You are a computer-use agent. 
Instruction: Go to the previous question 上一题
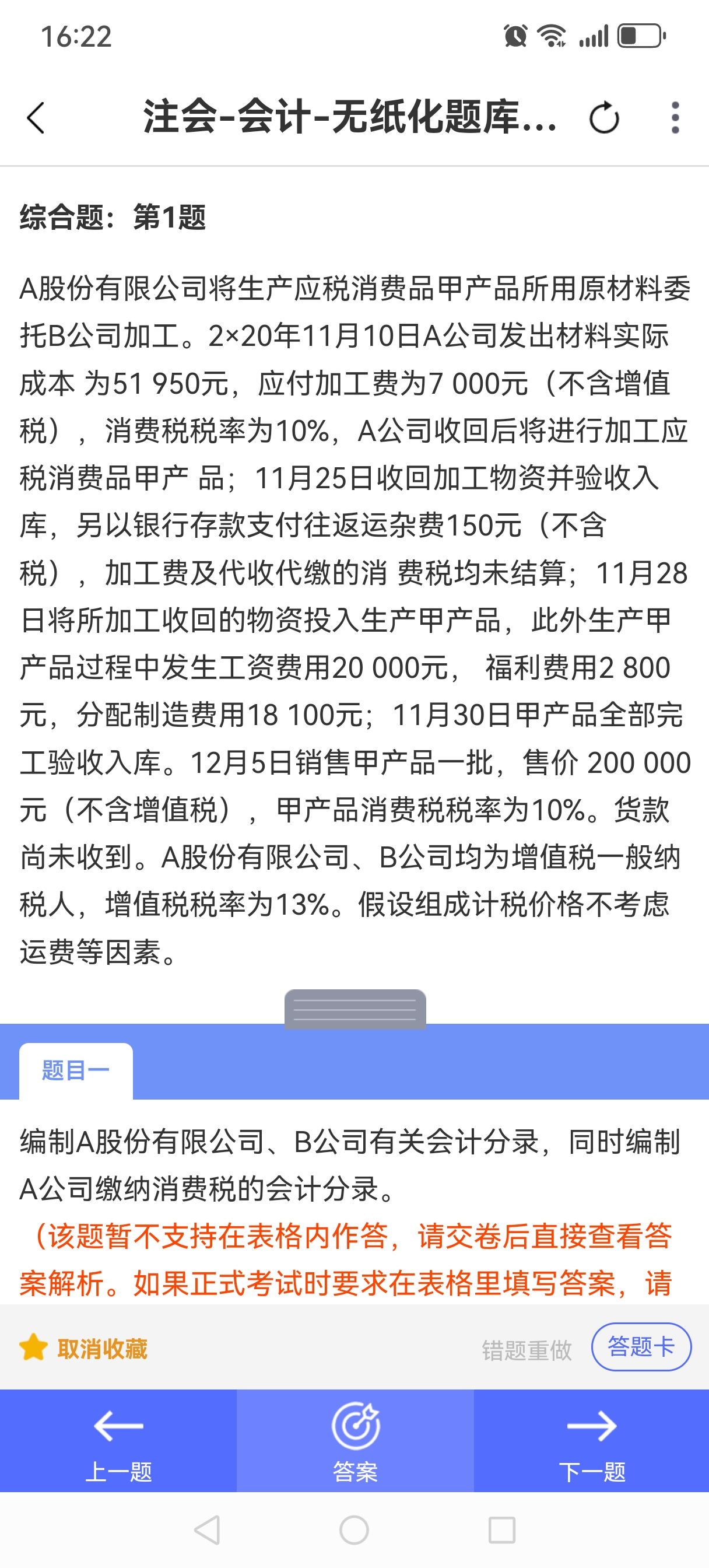coord(118,1440)
